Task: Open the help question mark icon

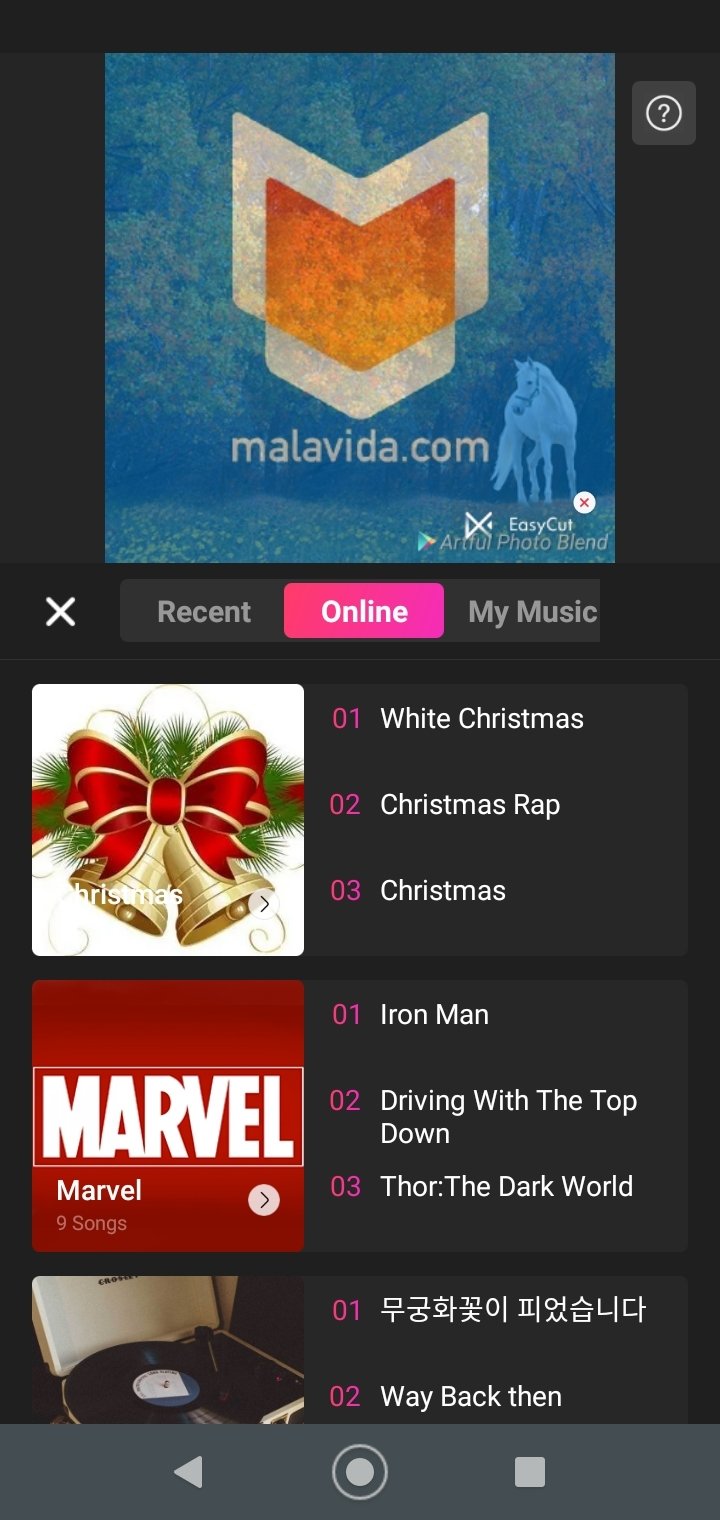Action: (x=664, y=113)
